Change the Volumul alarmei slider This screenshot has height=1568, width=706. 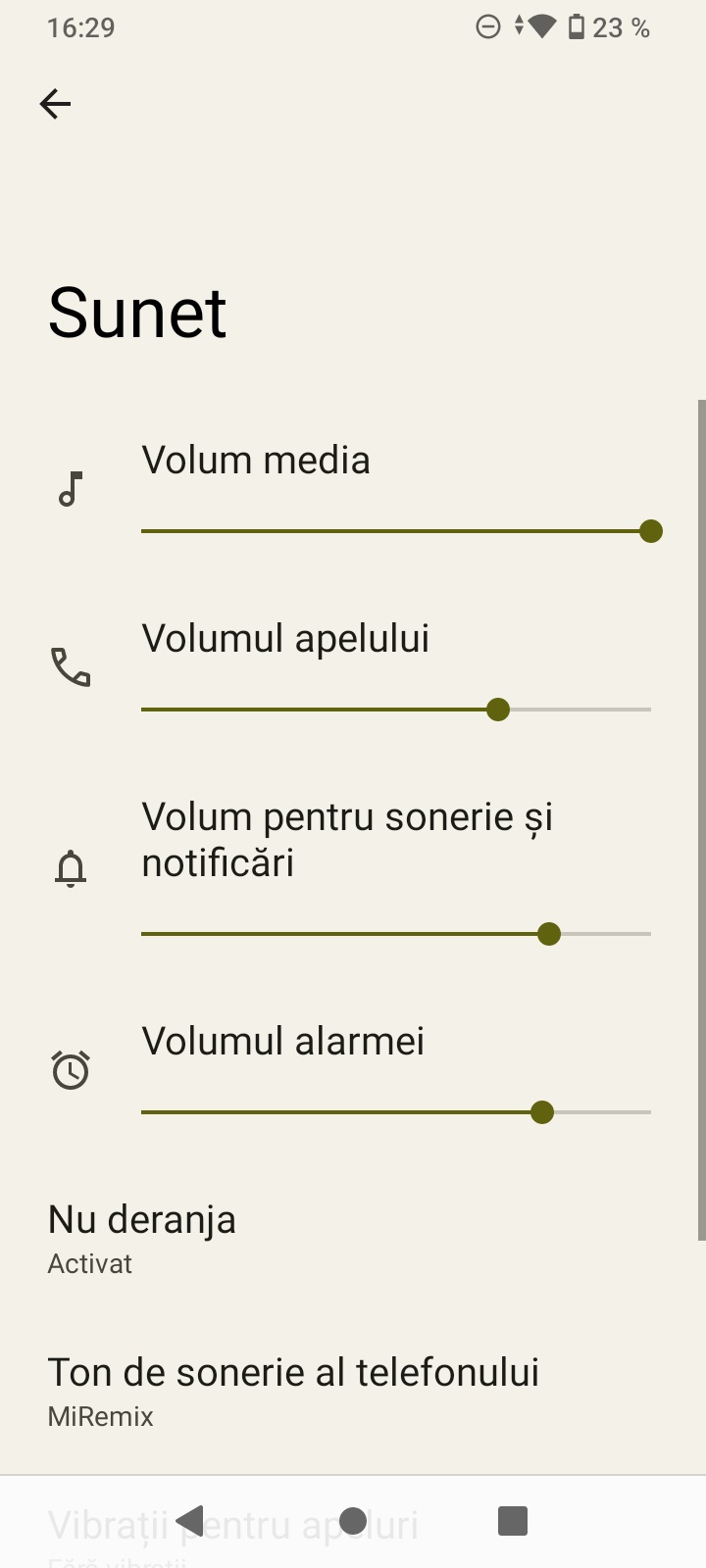[396, 1112]
